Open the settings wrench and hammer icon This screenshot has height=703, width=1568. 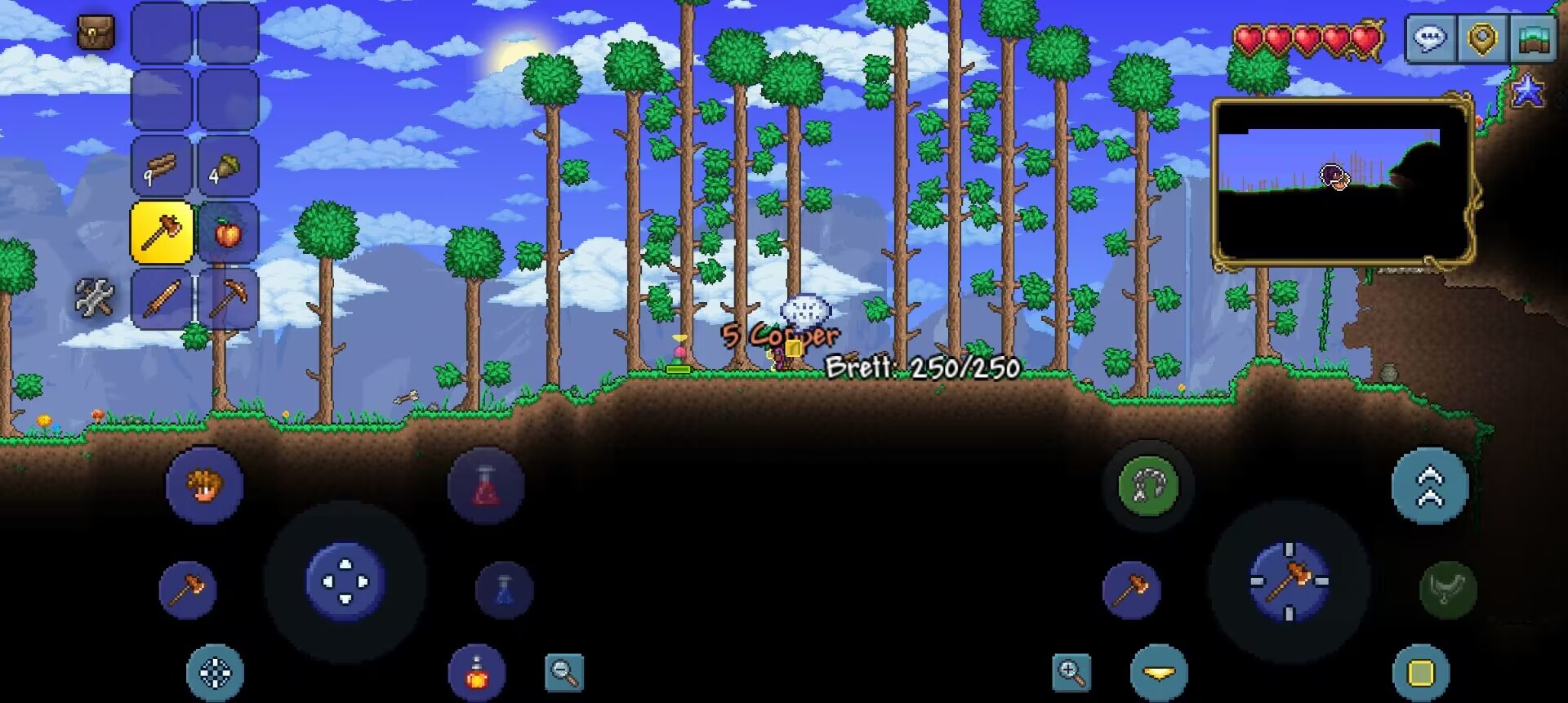coord(95,297)
